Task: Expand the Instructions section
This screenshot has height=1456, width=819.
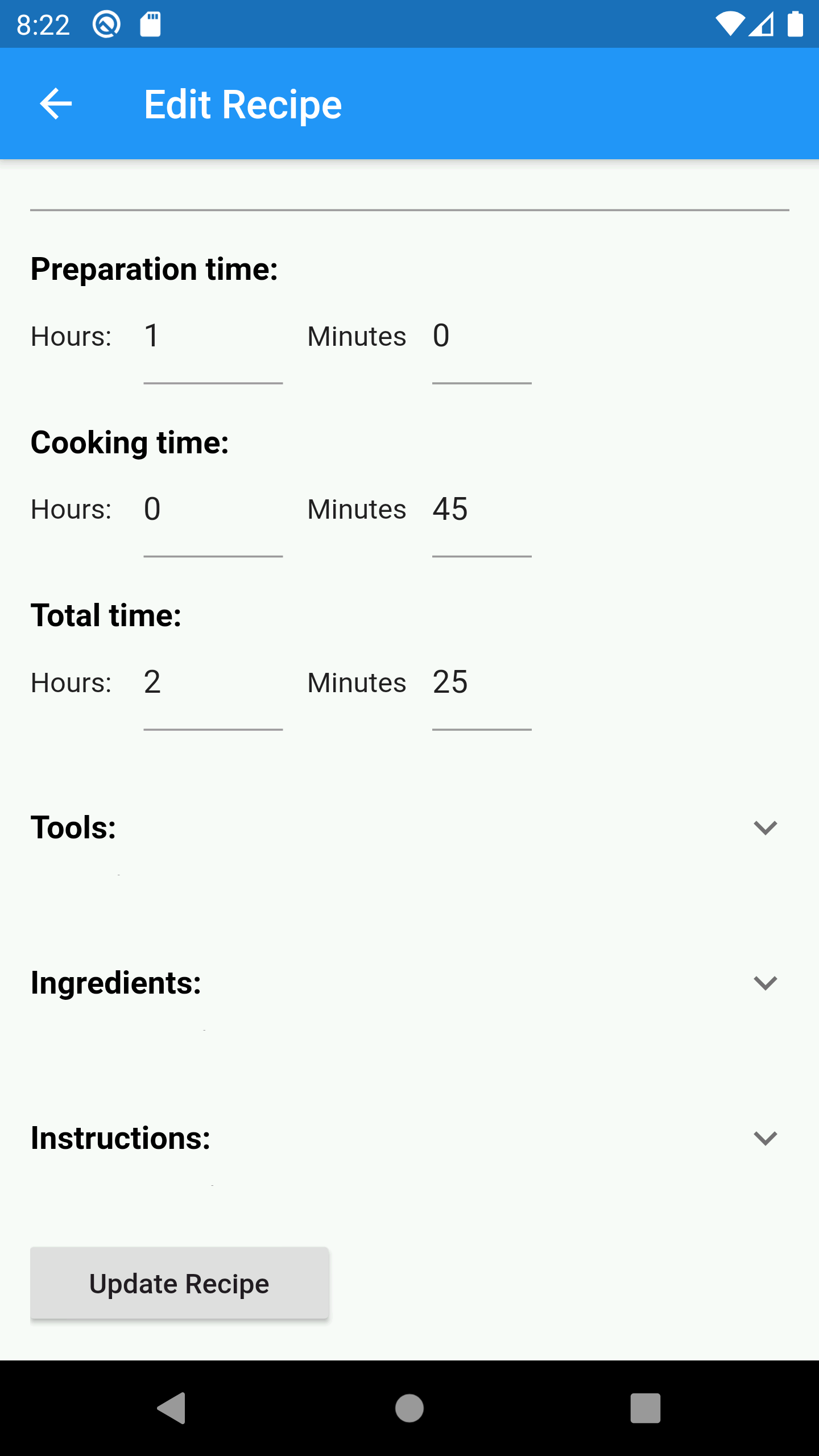Action: point(765,1138)
